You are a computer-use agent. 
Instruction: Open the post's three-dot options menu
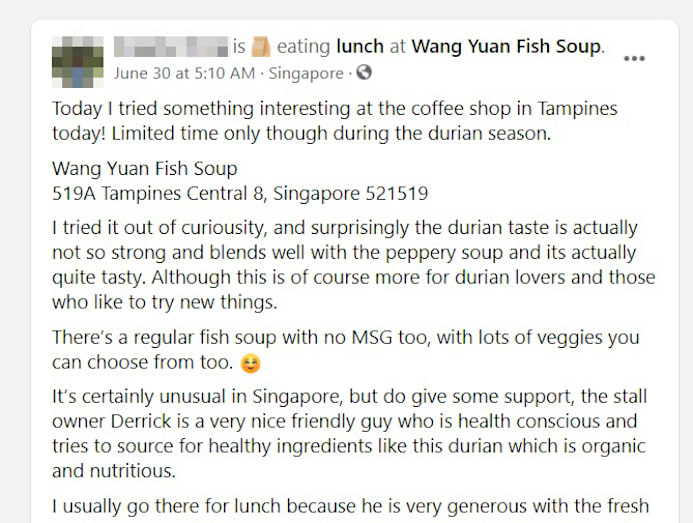(x=634, y=58)
